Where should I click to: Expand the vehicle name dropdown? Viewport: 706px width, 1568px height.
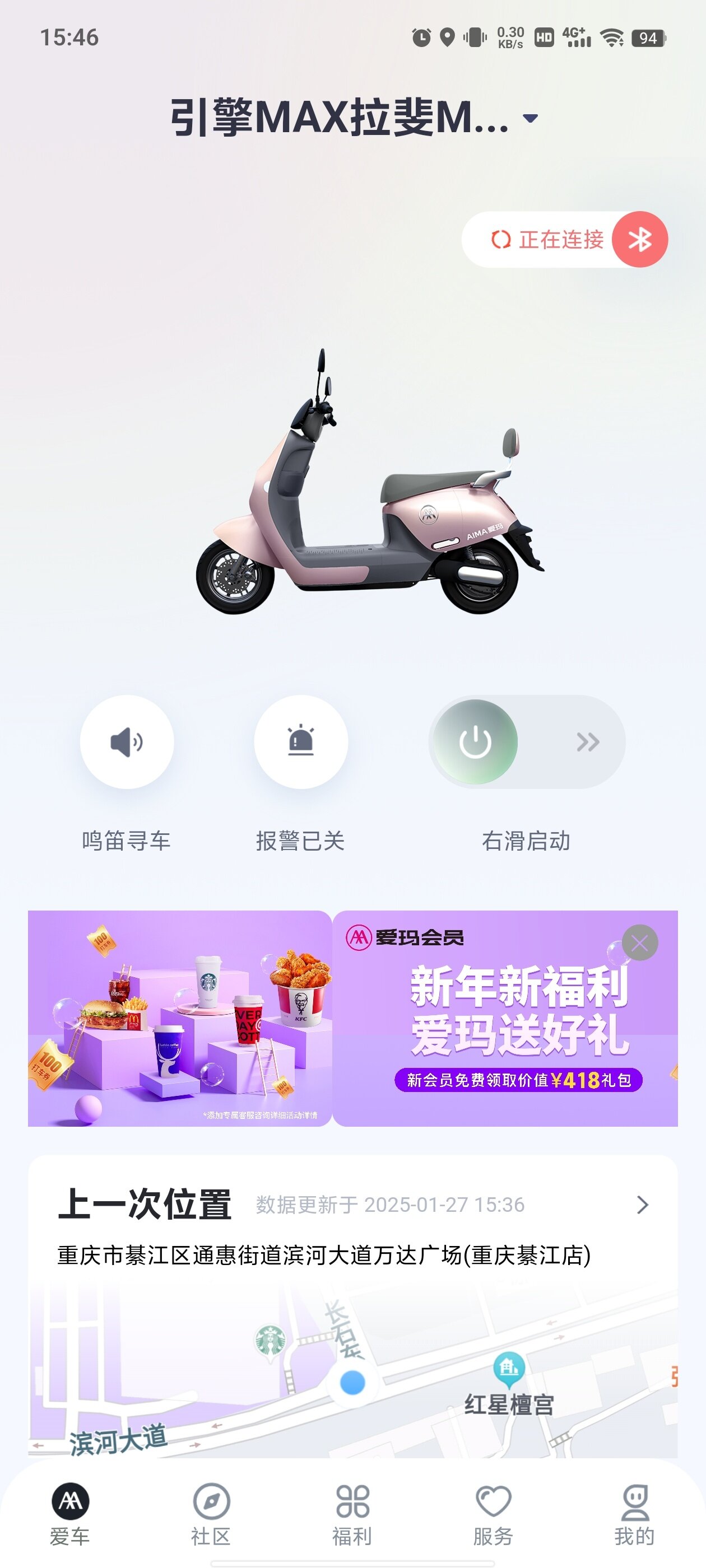pos(531,118)
